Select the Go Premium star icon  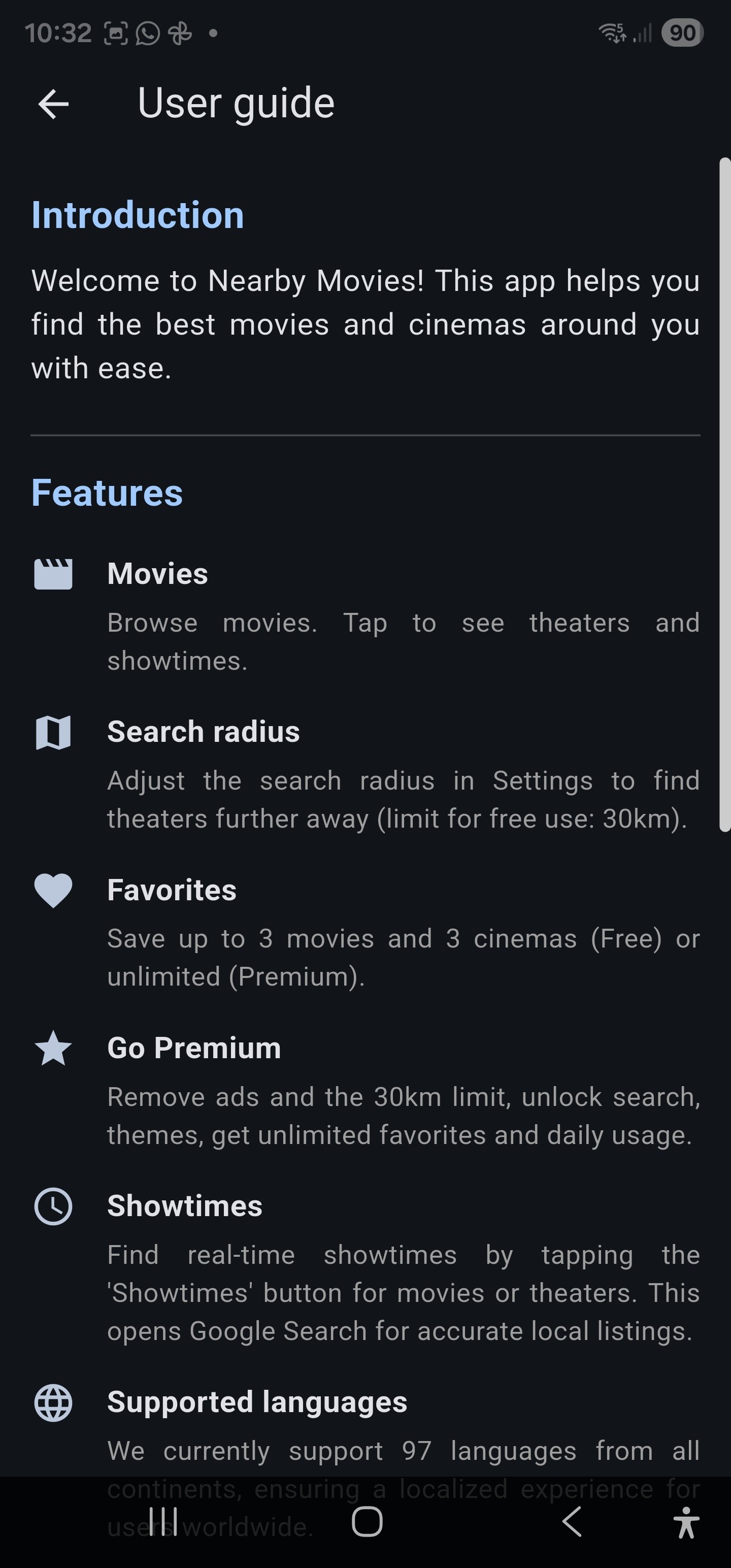[x=54, y=1048]
